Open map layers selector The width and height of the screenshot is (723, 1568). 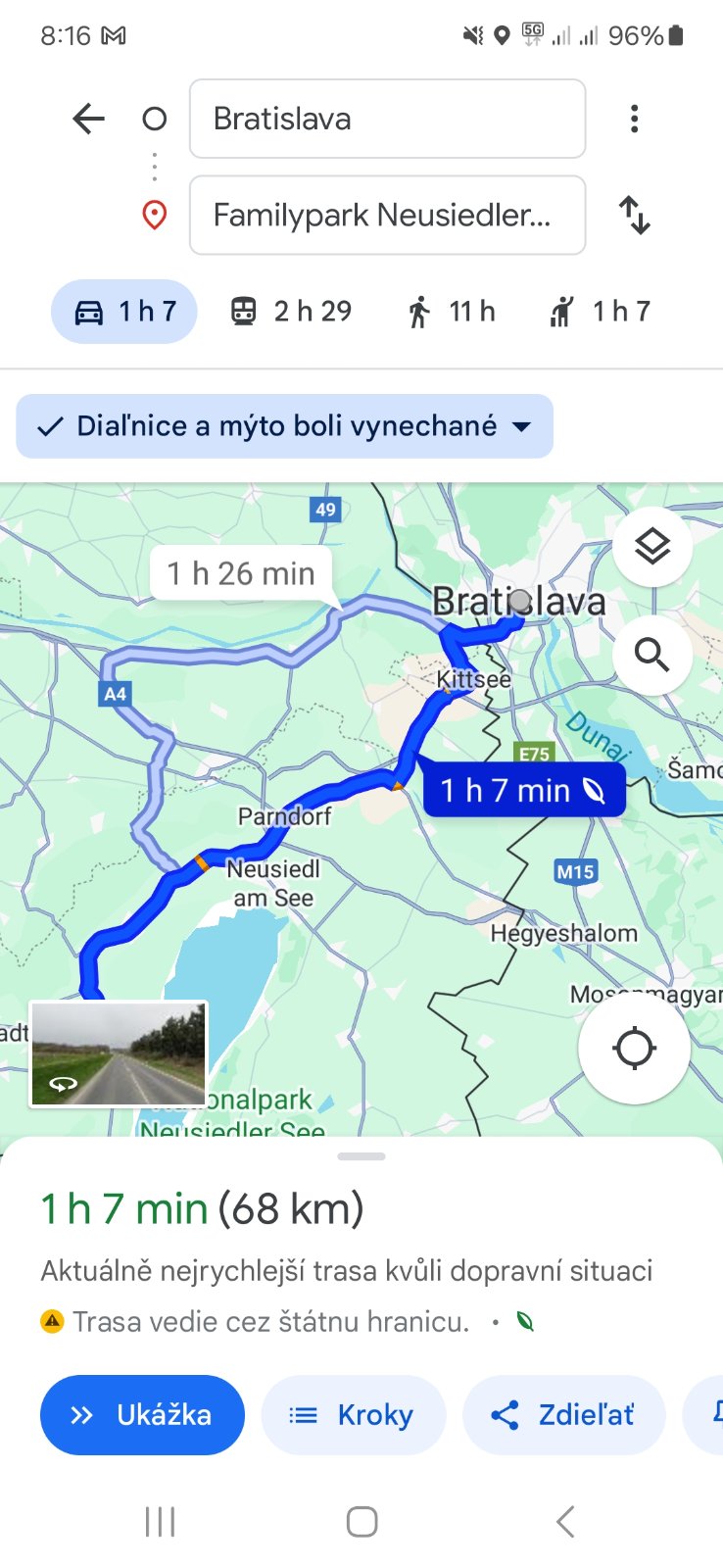coord(652,547)
